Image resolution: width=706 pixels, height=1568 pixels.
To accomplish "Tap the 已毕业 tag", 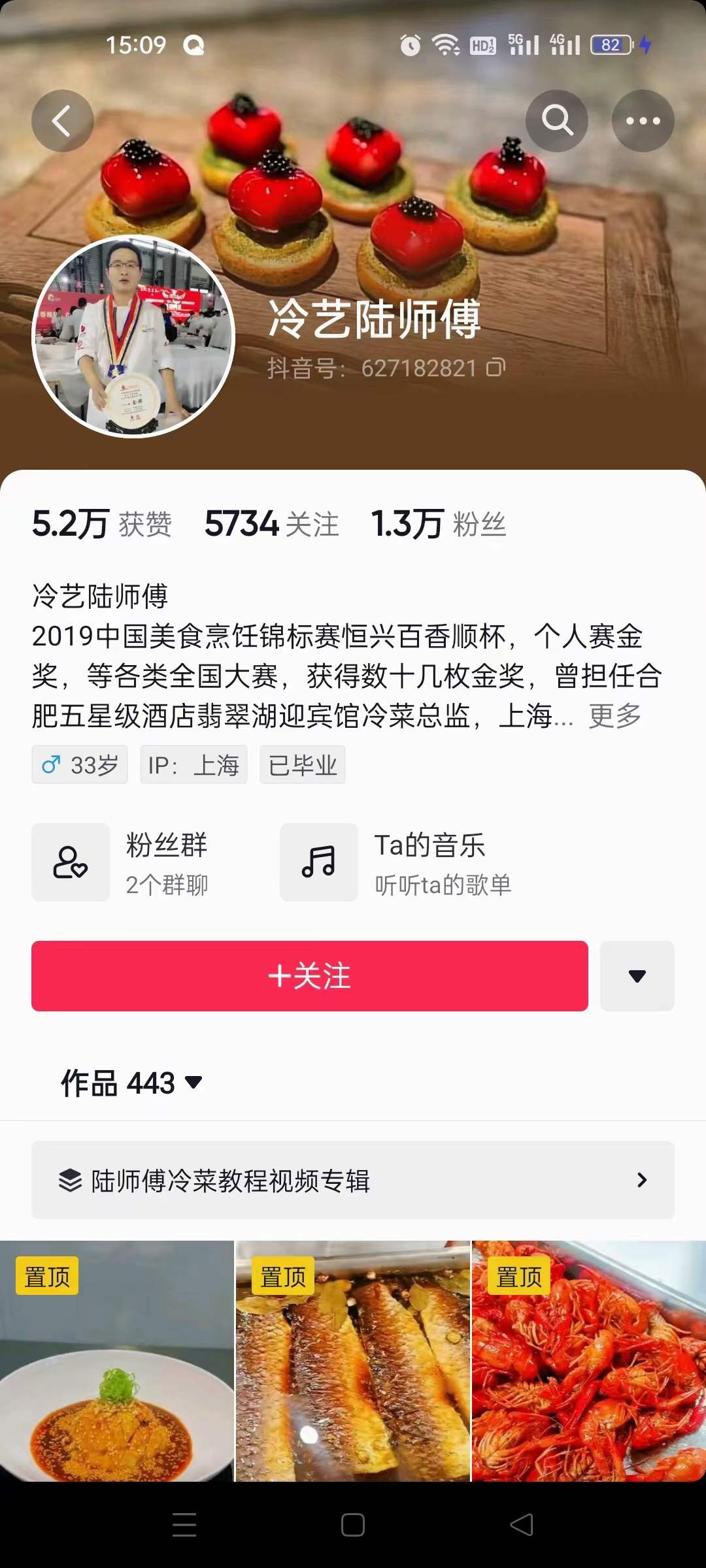I will click(x=303, y=764).
